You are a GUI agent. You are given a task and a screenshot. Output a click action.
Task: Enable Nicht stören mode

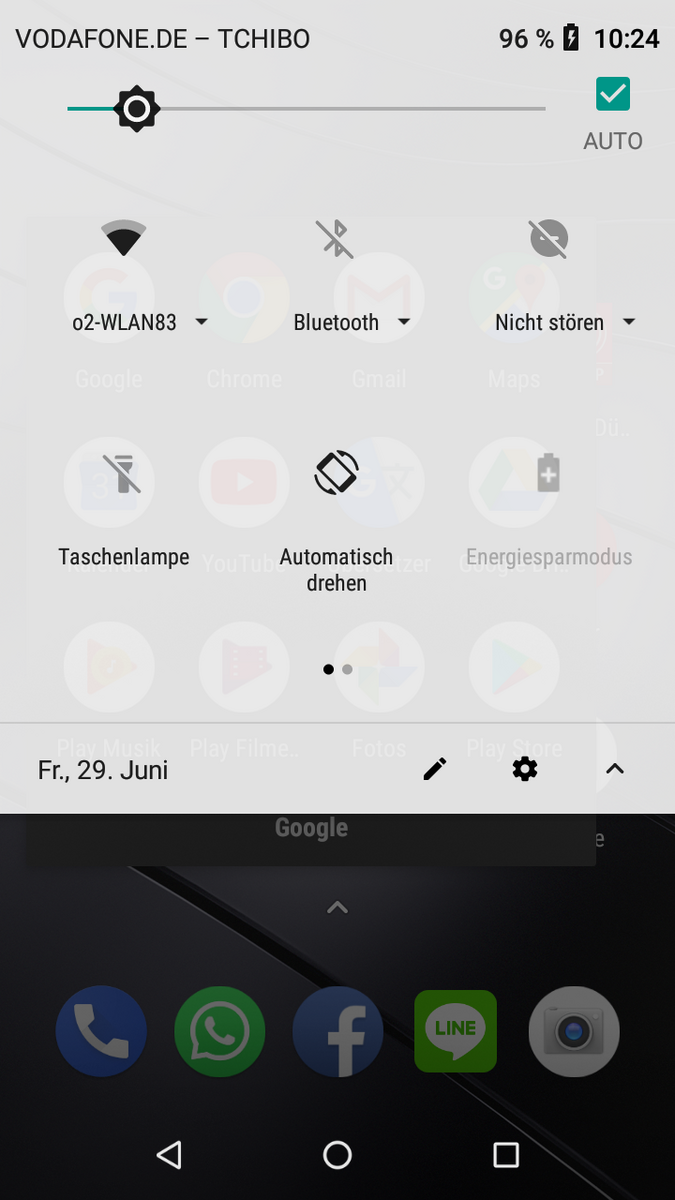(x=548, y=240)
